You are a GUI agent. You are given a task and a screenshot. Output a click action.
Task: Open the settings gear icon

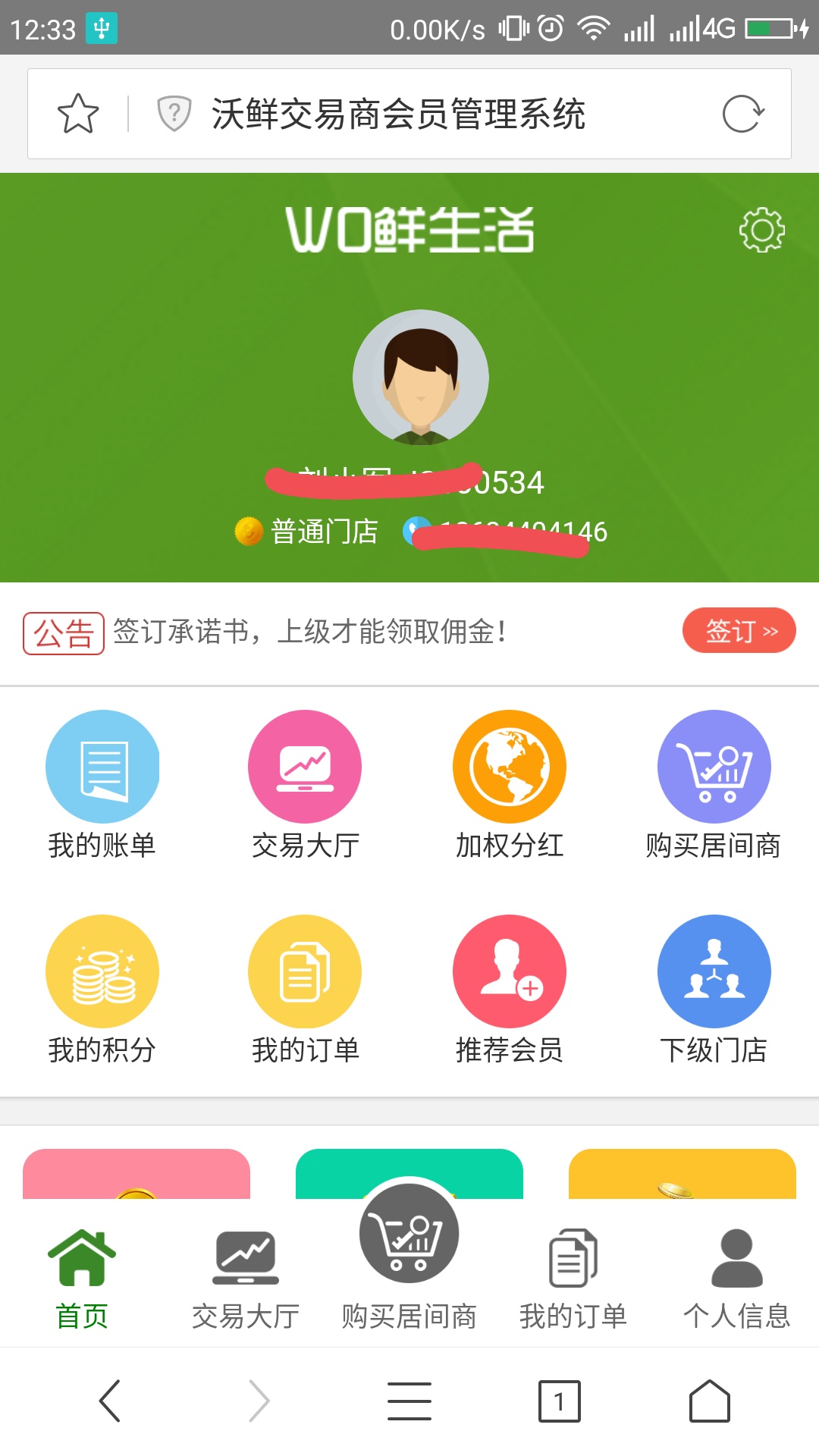click(761, 230)
